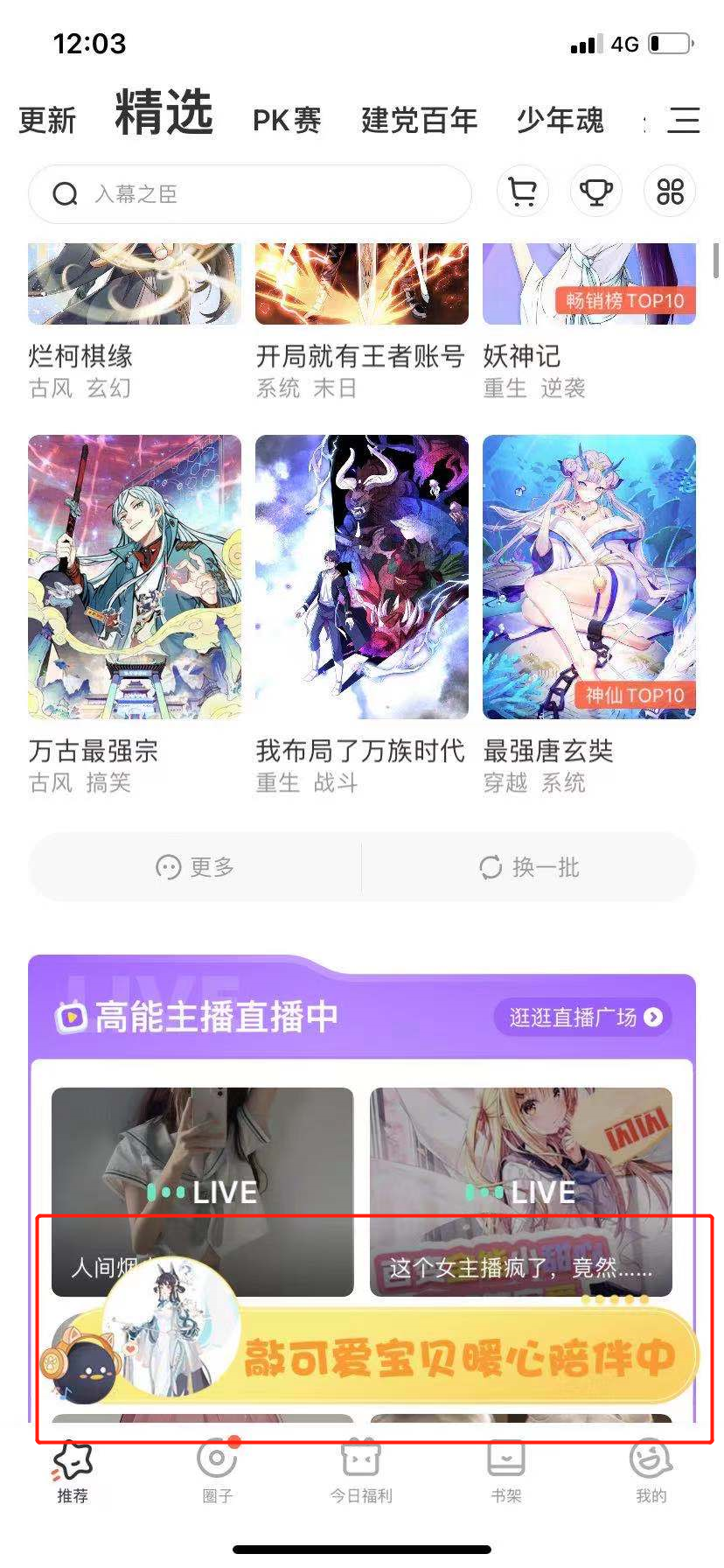Switch to the PK赛 top tab
This screenshot has height=1568, width=724.
click(287, 121)
